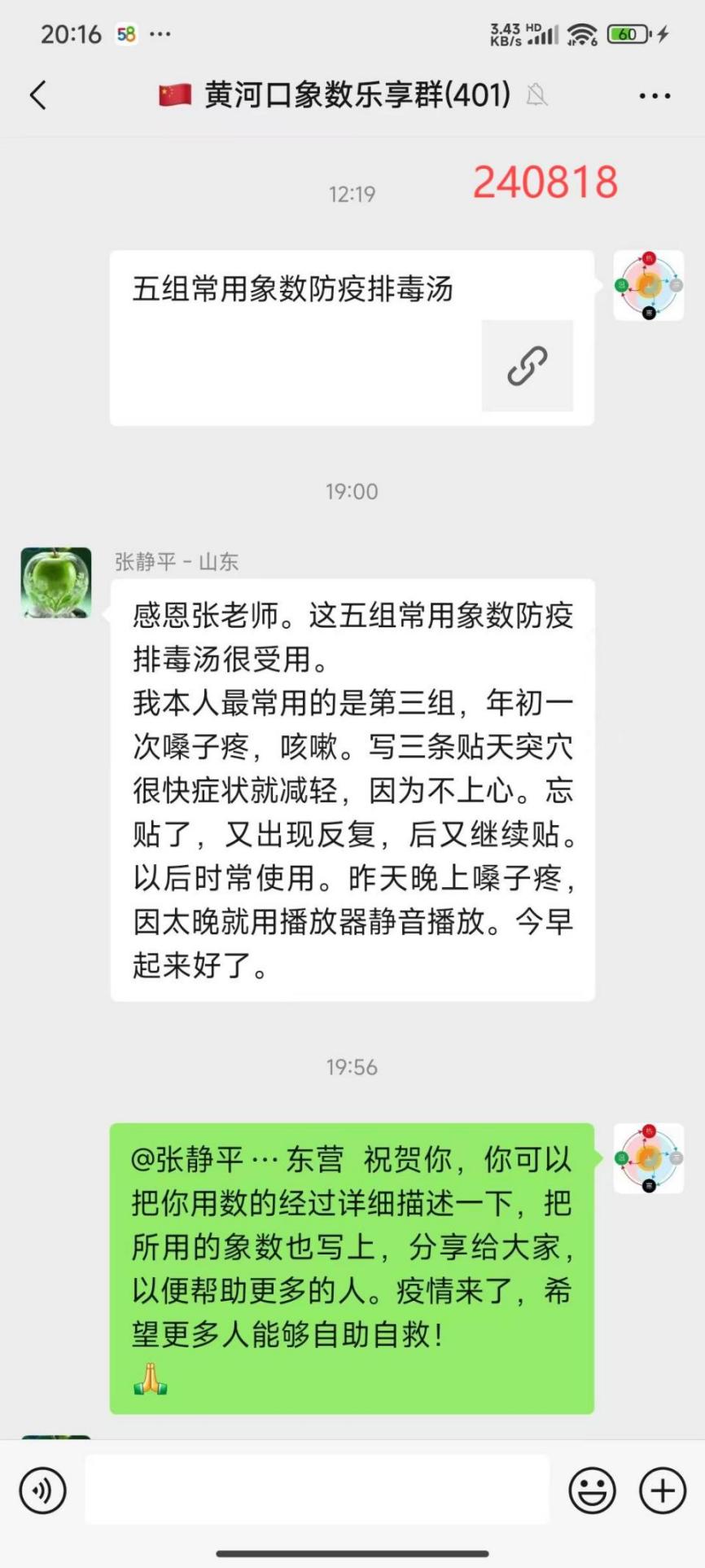This screenshot has width=705, height=1568.
Task: Open the shared link card 五组常用象数防疫排毒汤
Action: click(352, 337)
